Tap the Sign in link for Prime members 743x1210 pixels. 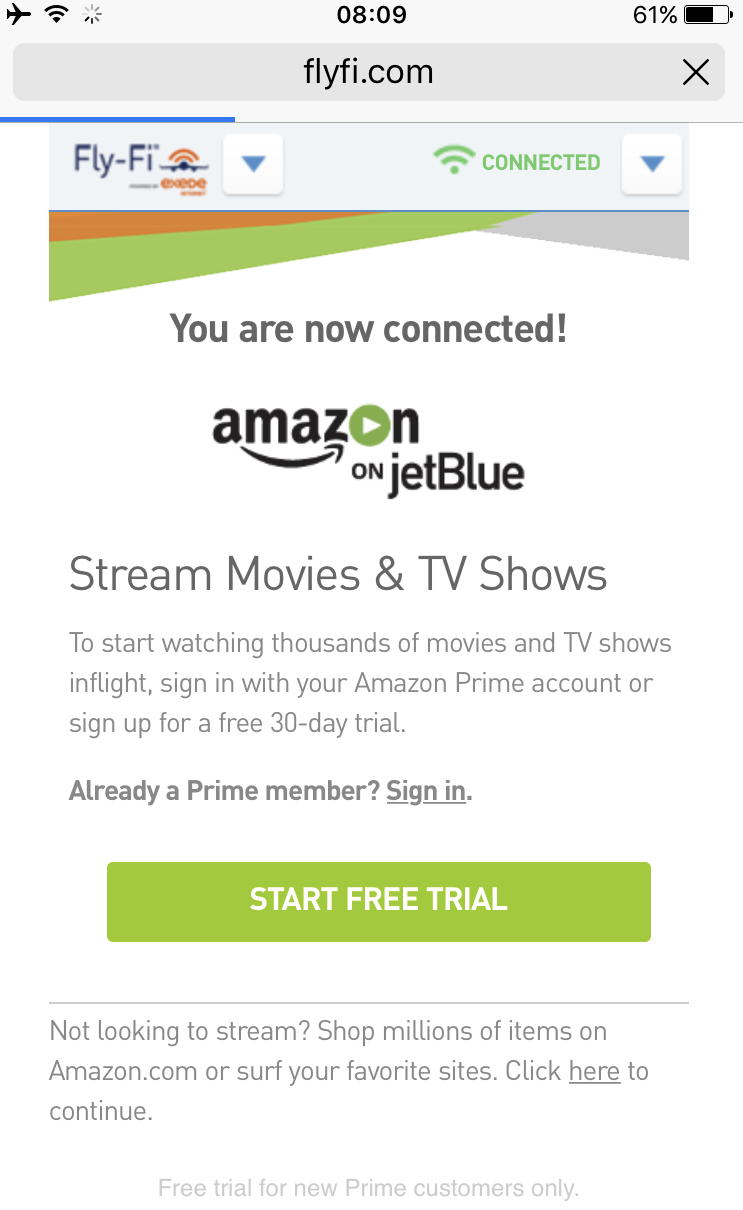coord(426,791)
